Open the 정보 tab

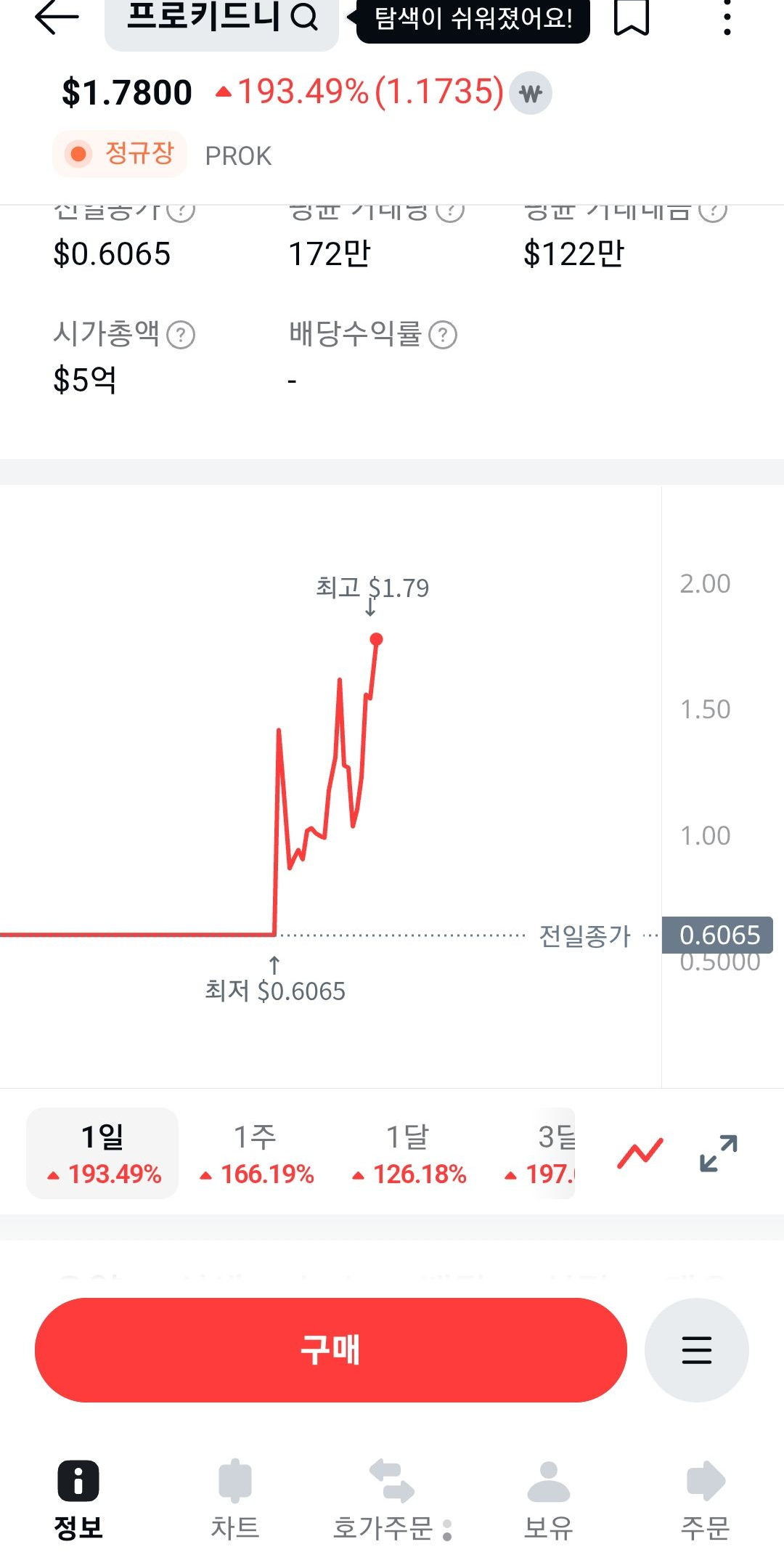pos(78,1500)
